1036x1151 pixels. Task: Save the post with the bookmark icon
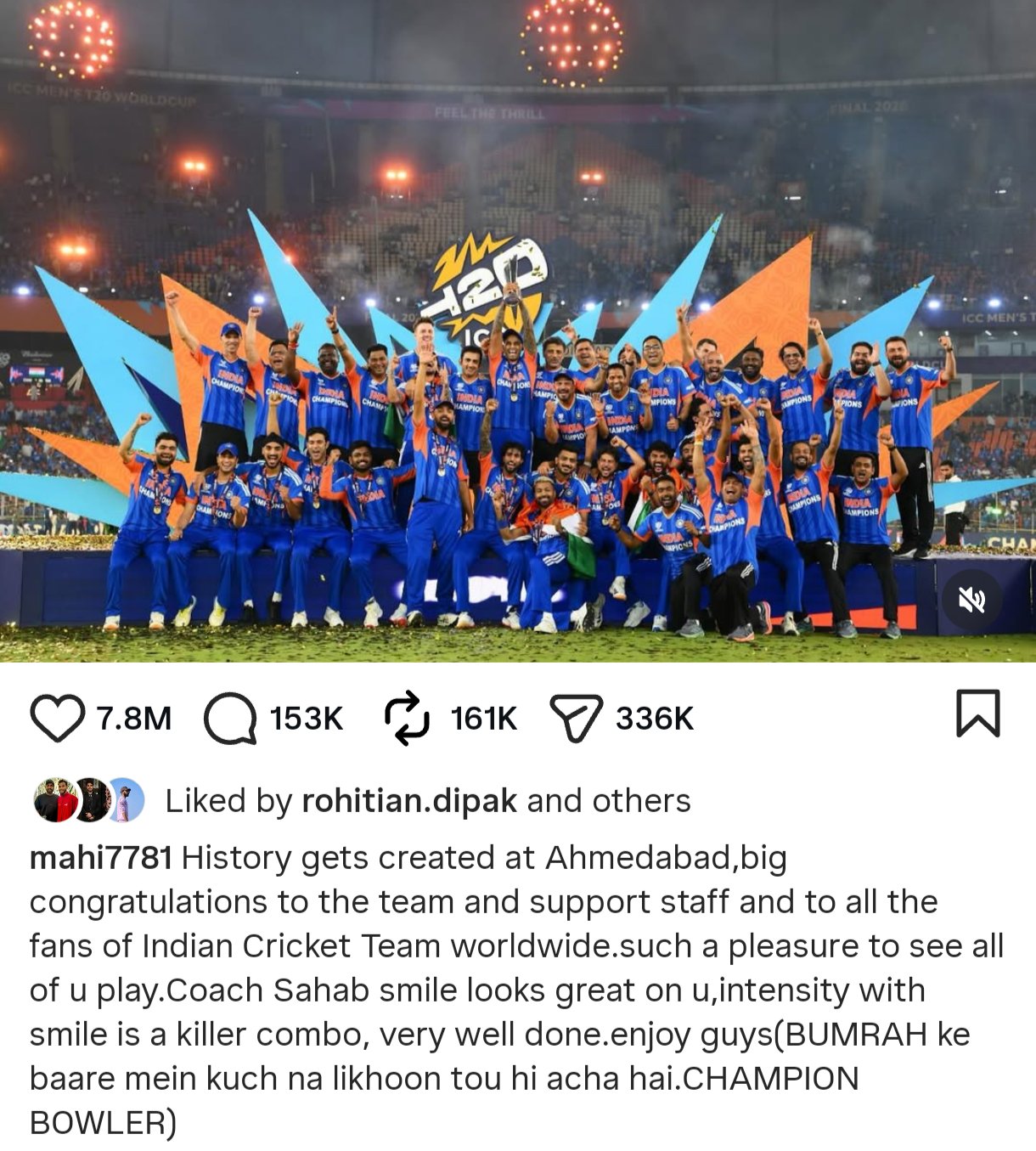978,714
